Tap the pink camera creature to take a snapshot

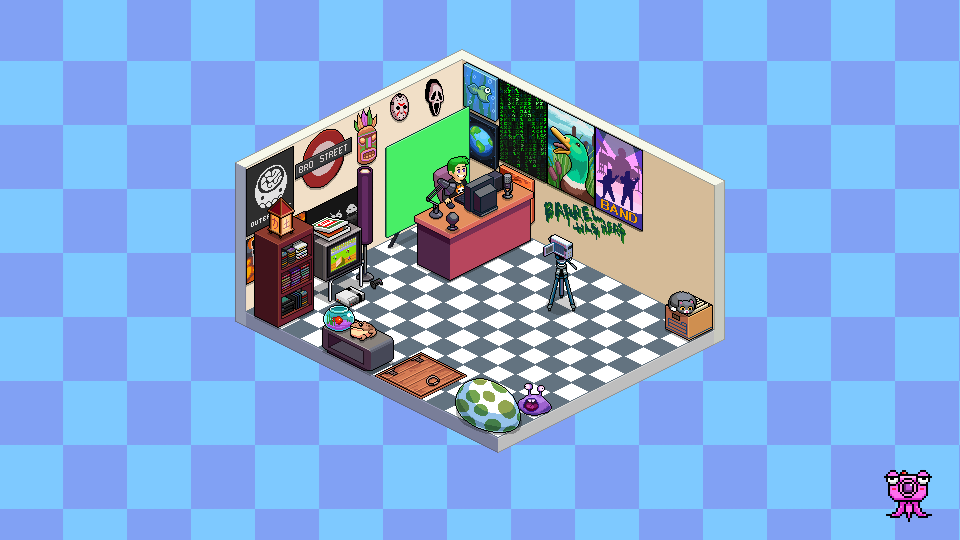(907, 493)
